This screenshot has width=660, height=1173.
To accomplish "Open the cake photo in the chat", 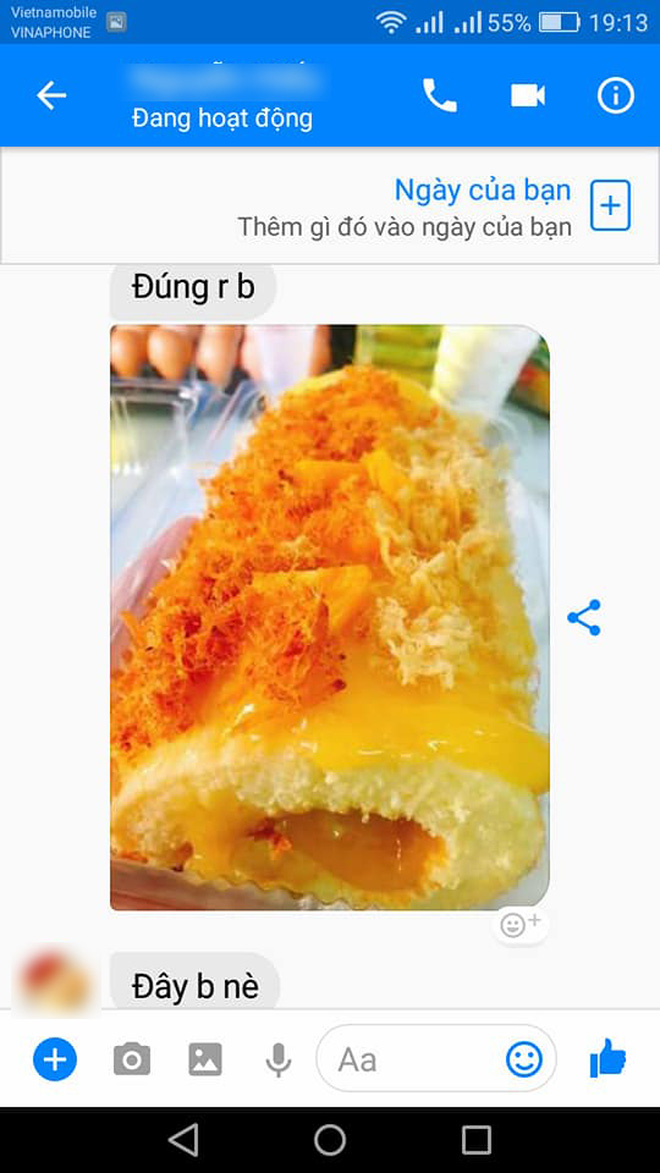I will (329, 617).
